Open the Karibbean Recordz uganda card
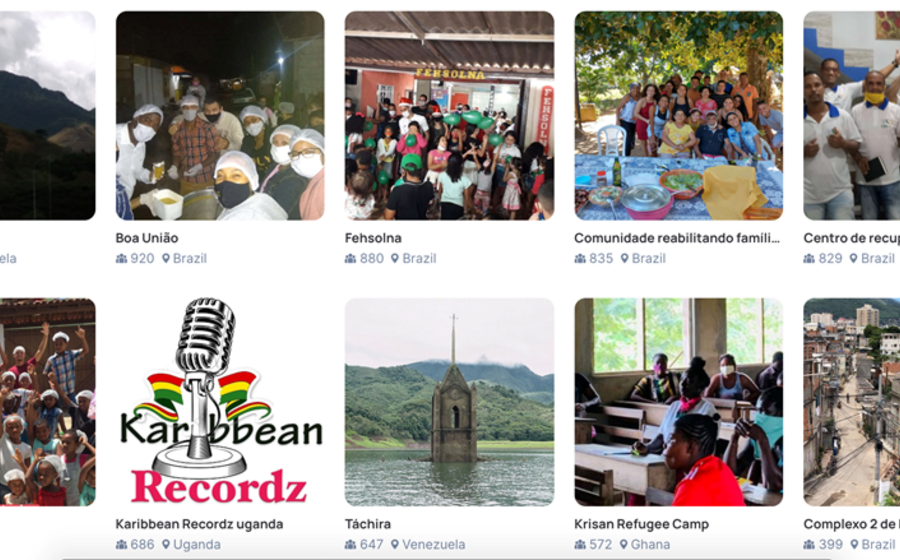The width and height of the screenshot is (900, 560). coord(220,403)
